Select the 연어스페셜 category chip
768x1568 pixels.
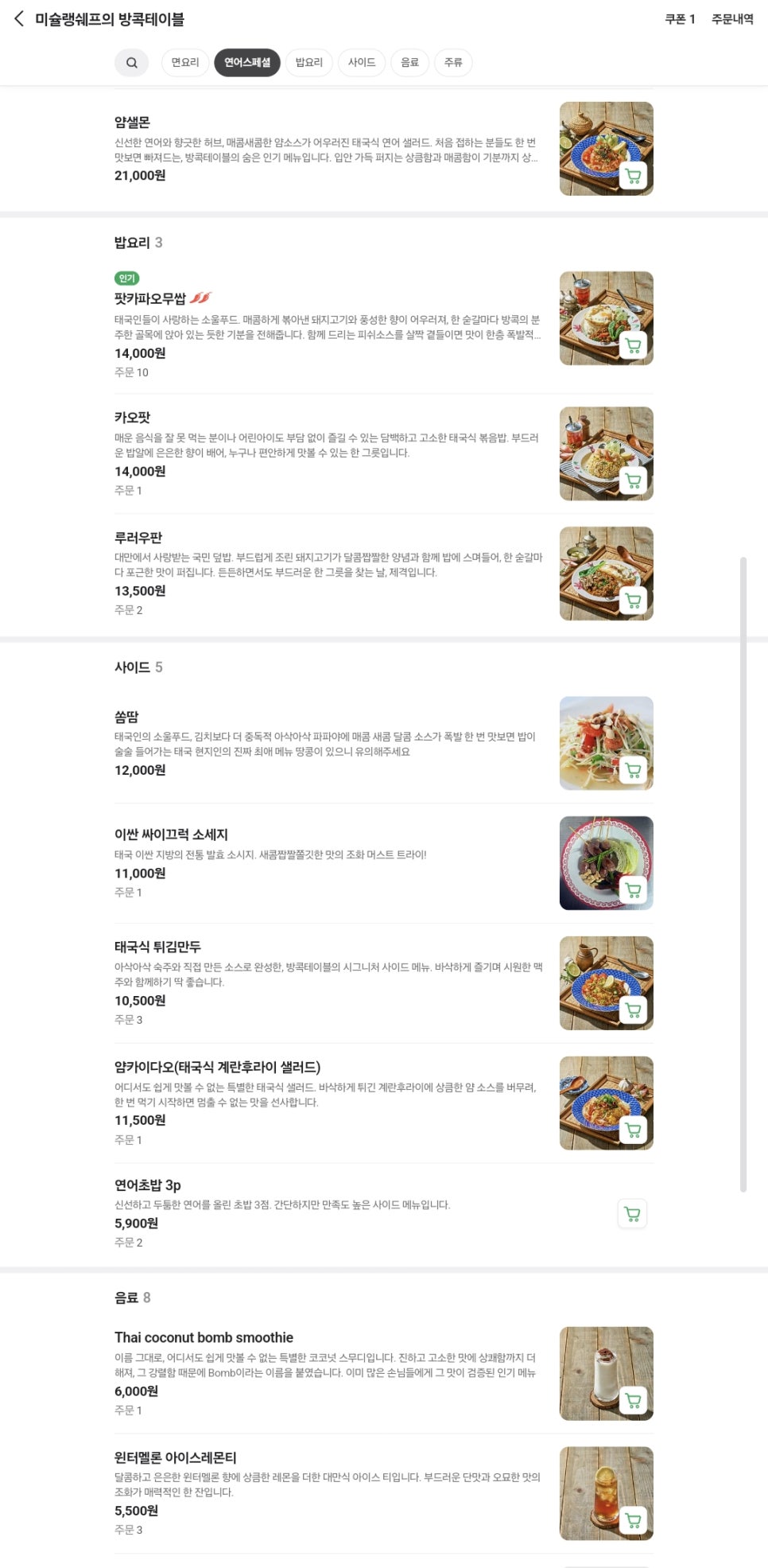click(x=247, y=63)
